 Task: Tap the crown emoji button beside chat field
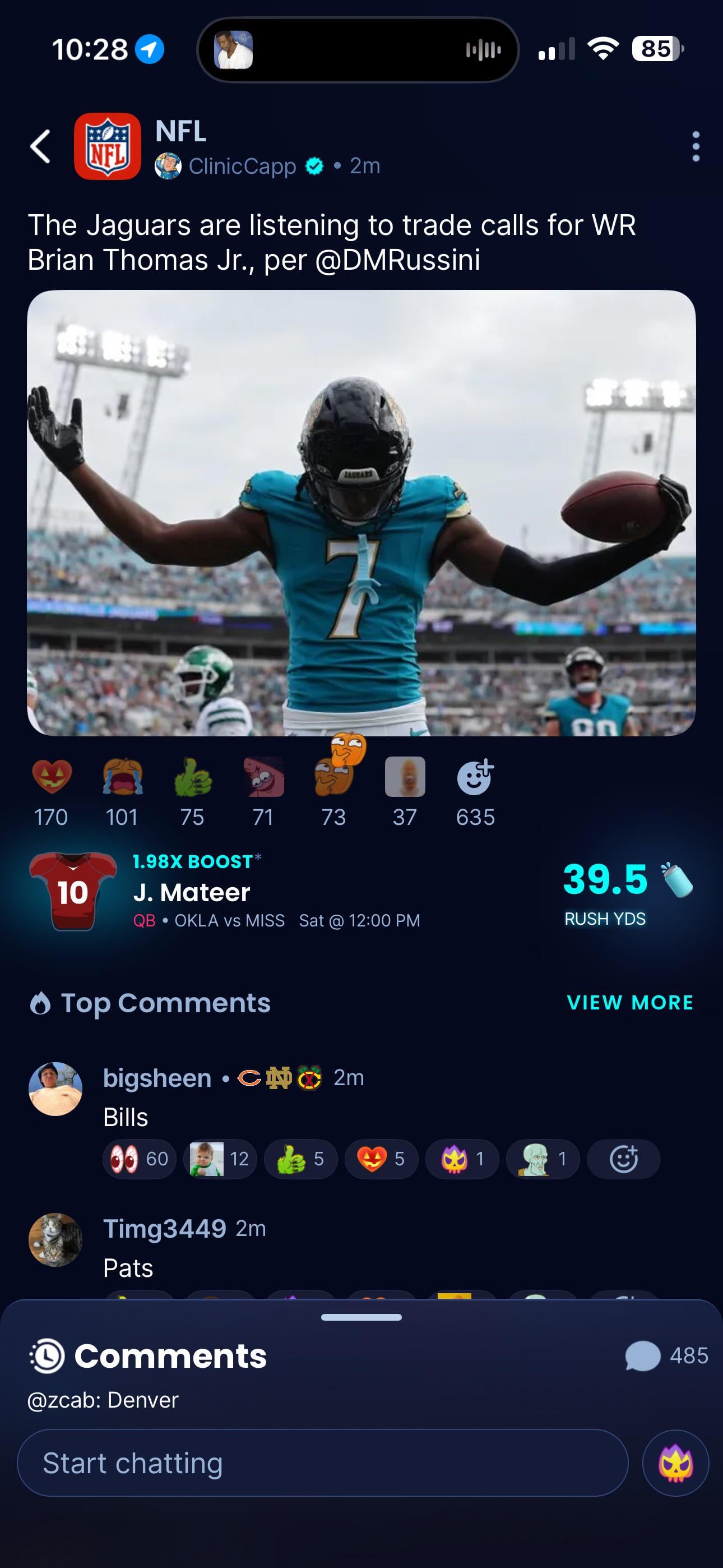675,1463
